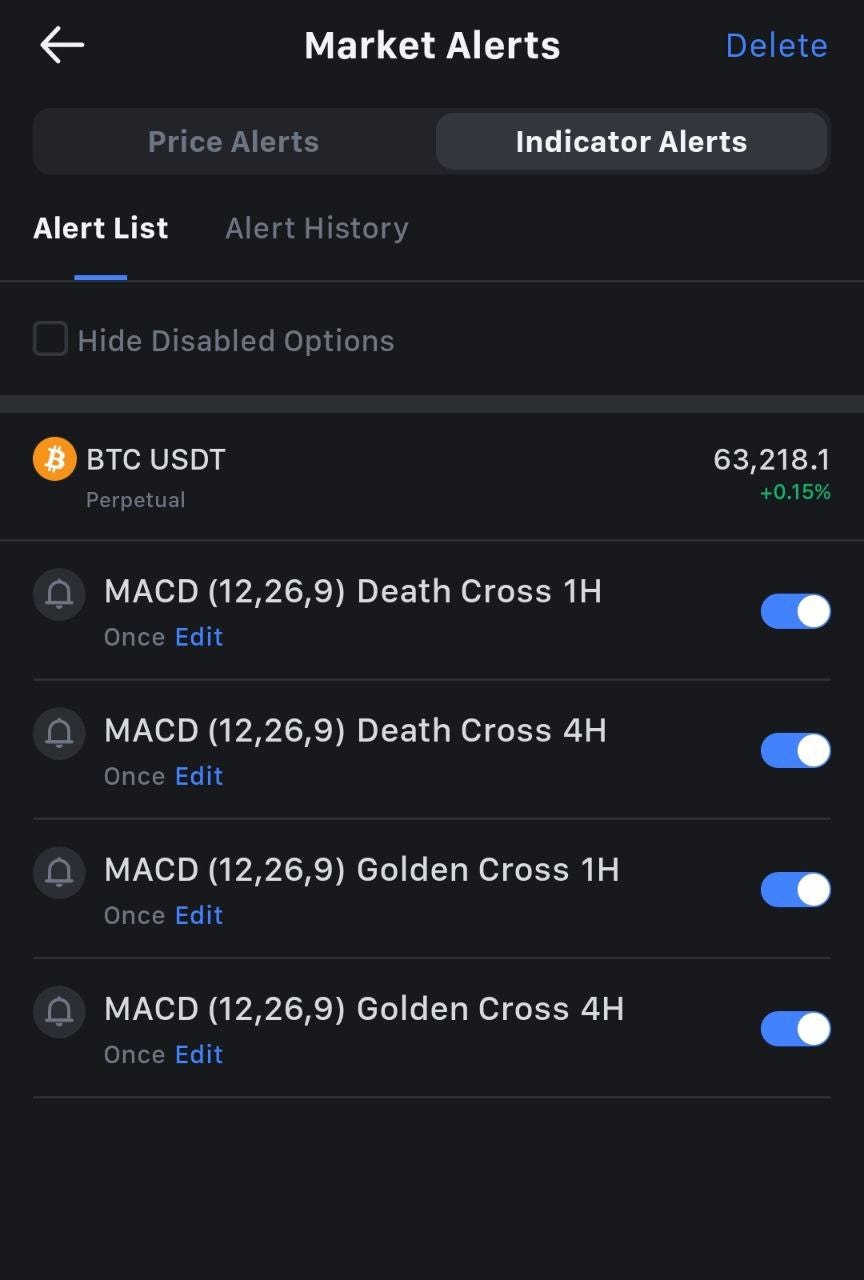Screen dimensions: 864x1280
Task: Edit the Death Cross 1H alert
Action: pyautogui.click(x=199, y=637)
